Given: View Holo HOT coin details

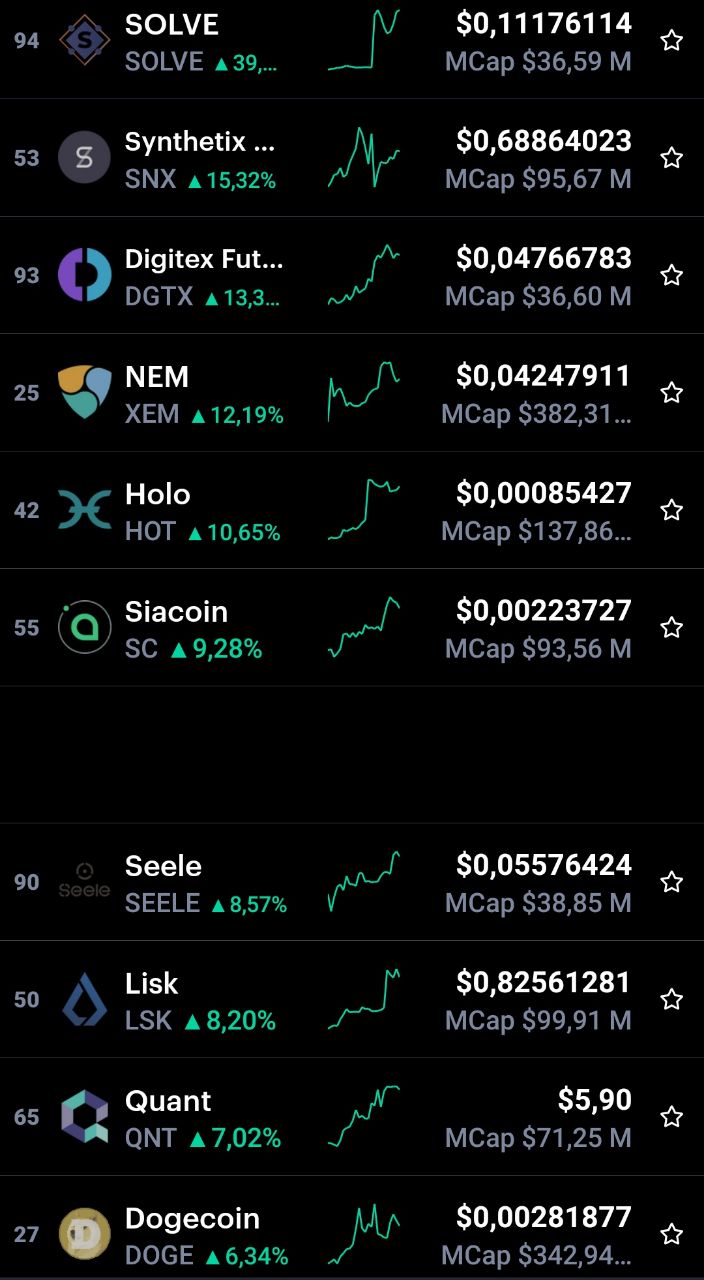Looking at the screenshot, I should coord(352,510).
